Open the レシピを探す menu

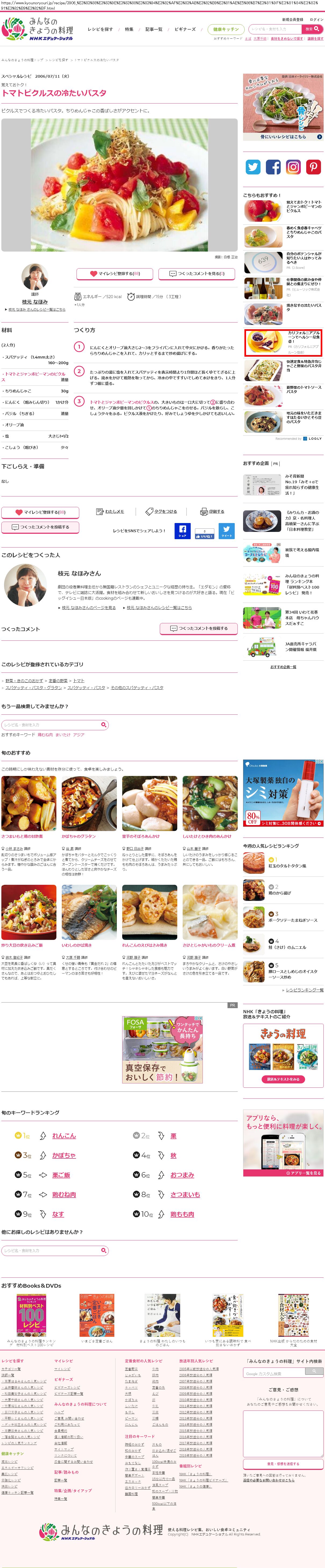pyautogui.click(x=100, y=29)
